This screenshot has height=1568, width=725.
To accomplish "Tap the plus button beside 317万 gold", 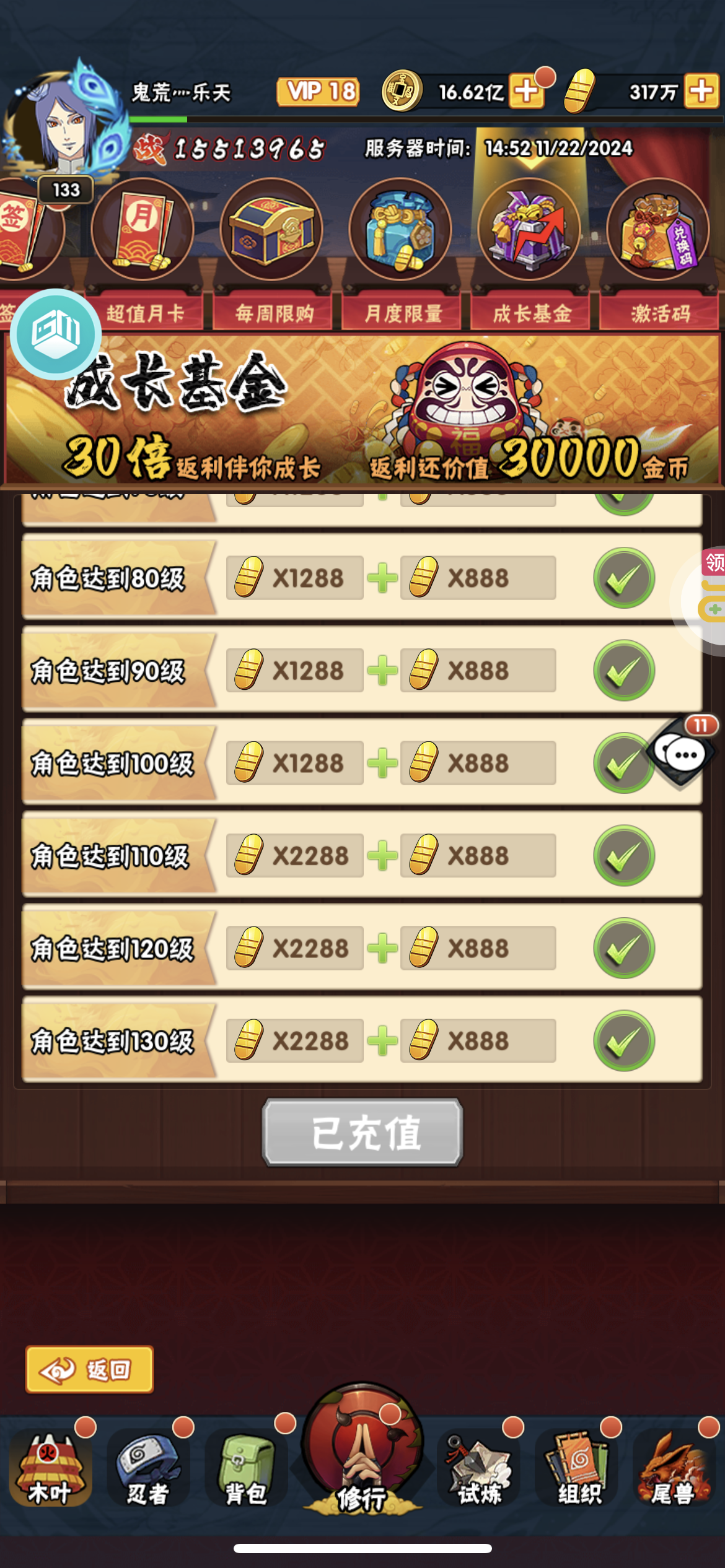I will pyautogui.click(x=701, y=91).
